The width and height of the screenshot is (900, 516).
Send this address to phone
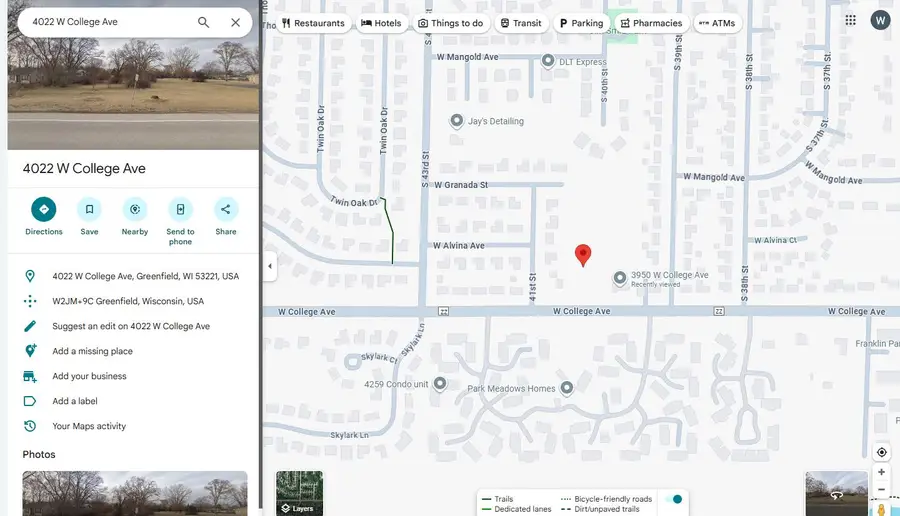point(180,210)
